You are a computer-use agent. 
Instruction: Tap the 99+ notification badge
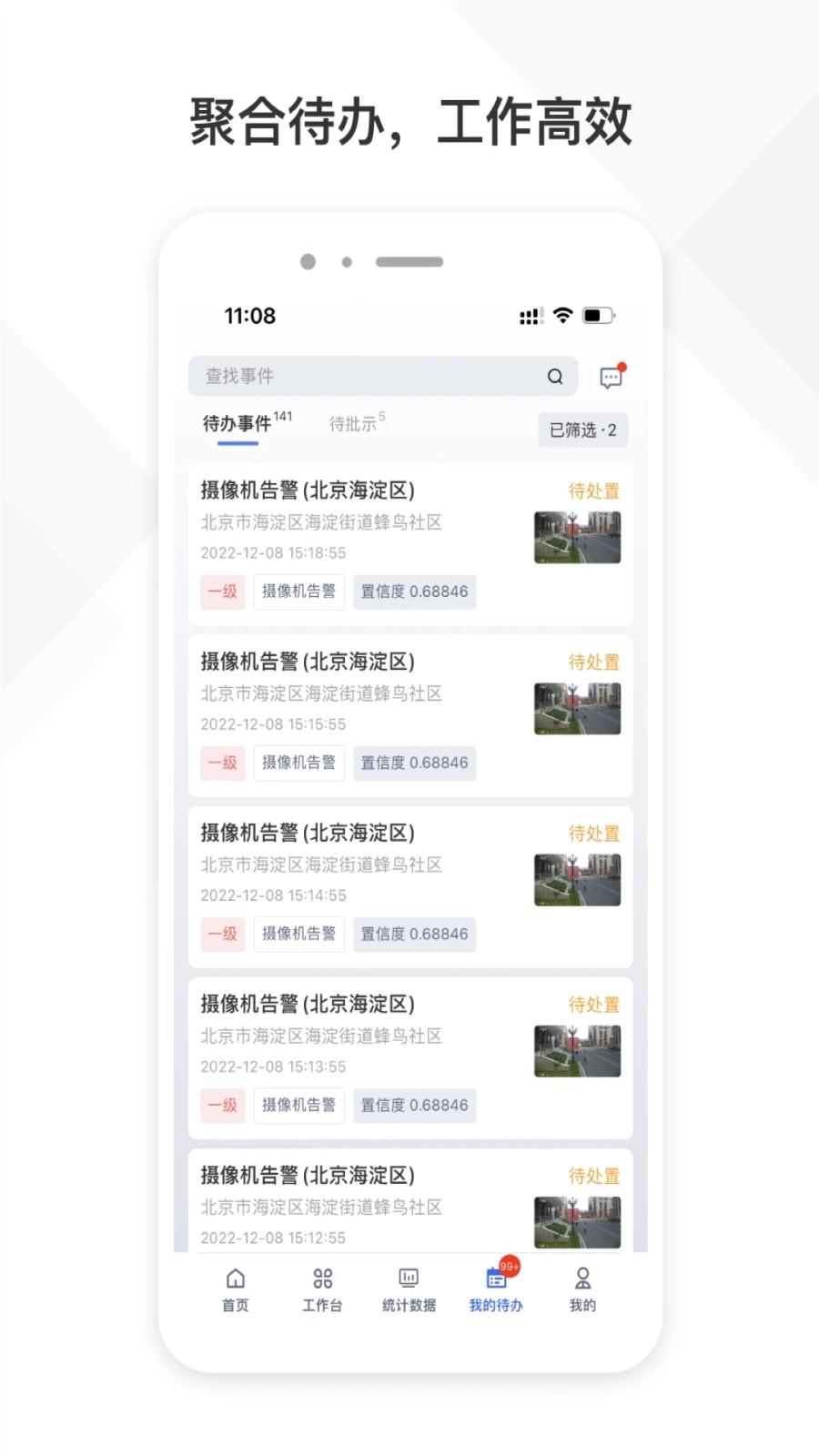point(509,1264)
